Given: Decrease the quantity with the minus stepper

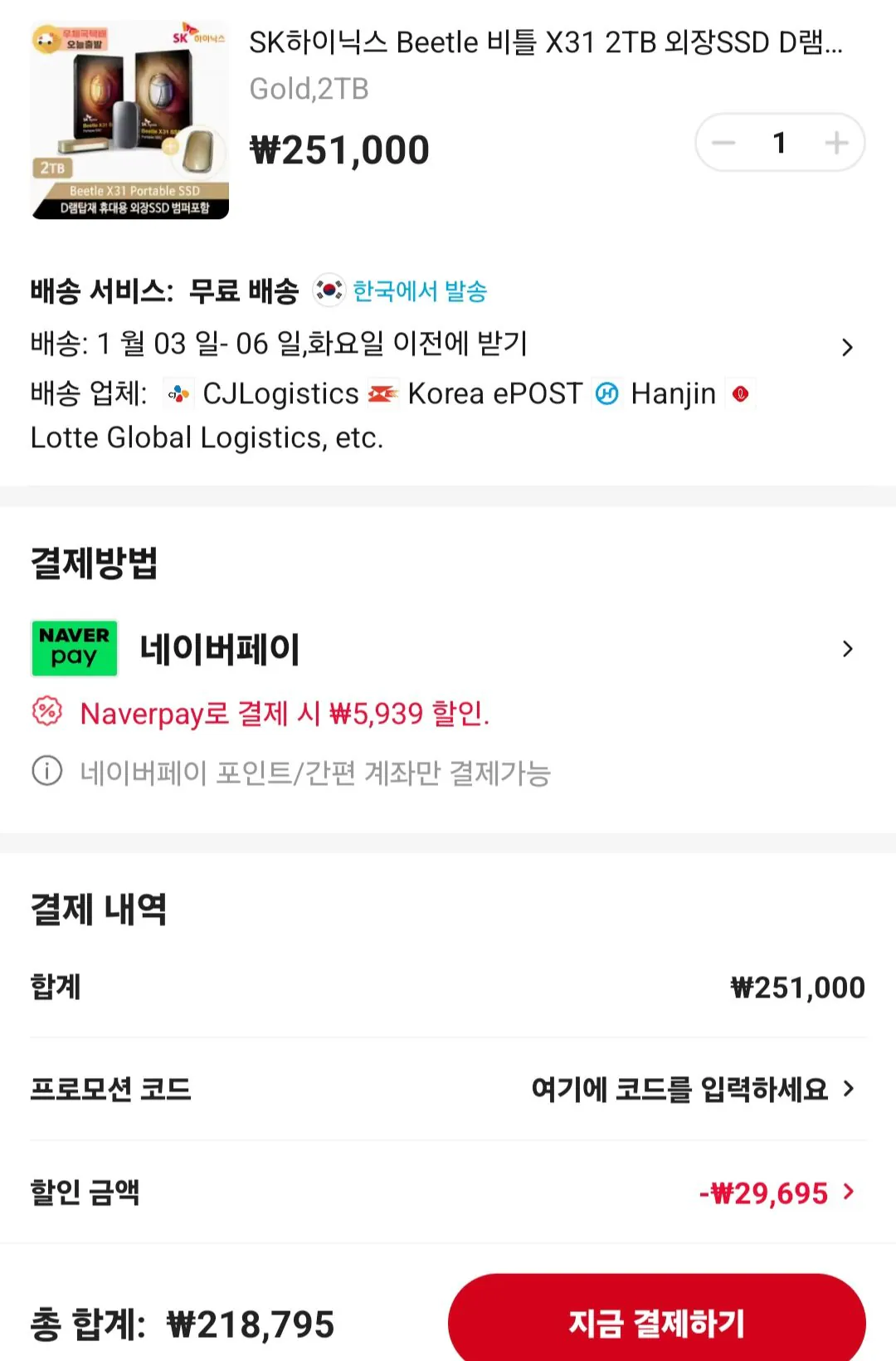Looking at the screenshot, I should pos(723,142).
